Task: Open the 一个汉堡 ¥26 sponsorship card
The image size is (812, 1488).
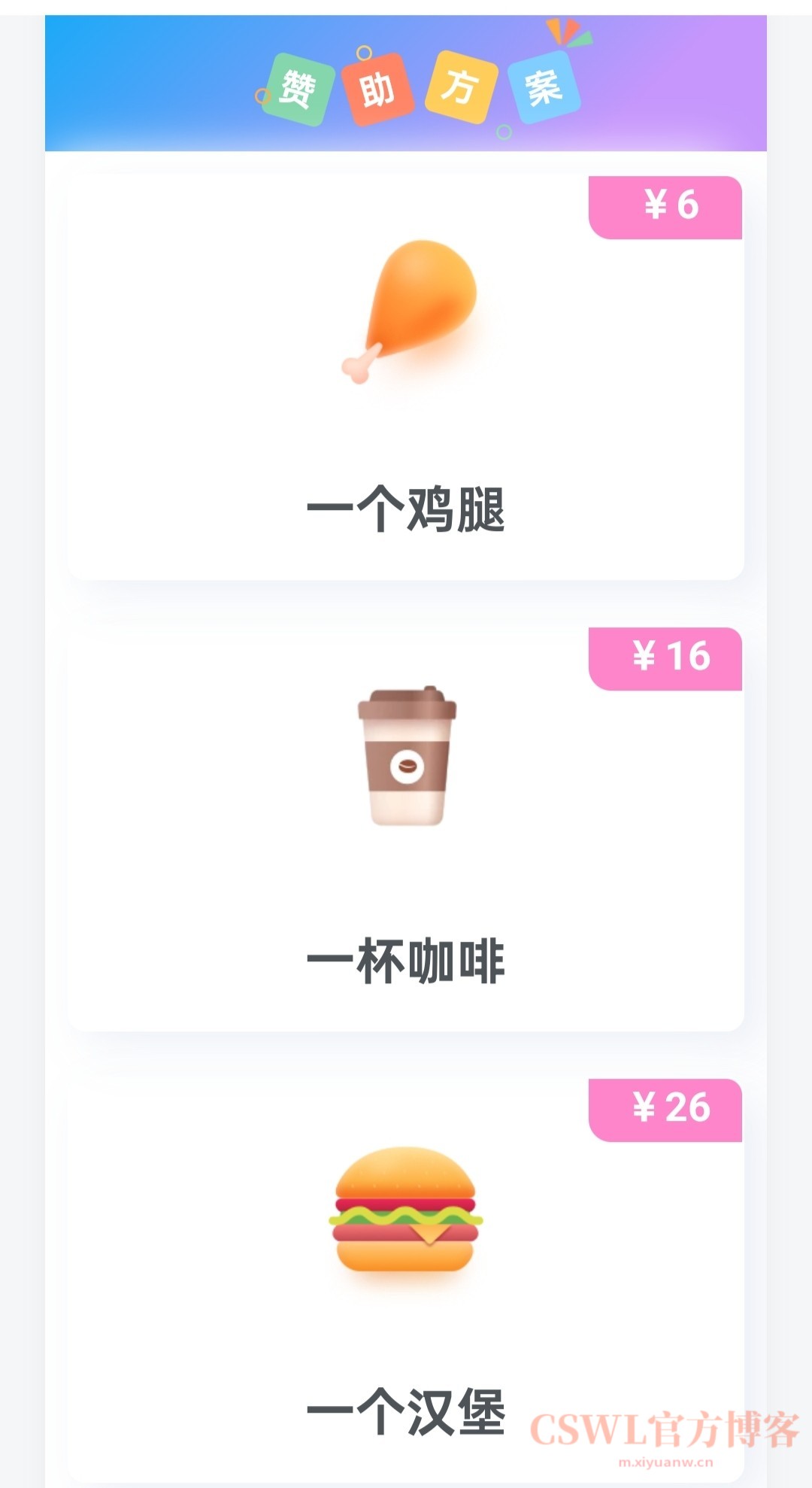Action: pos(406,1279)
